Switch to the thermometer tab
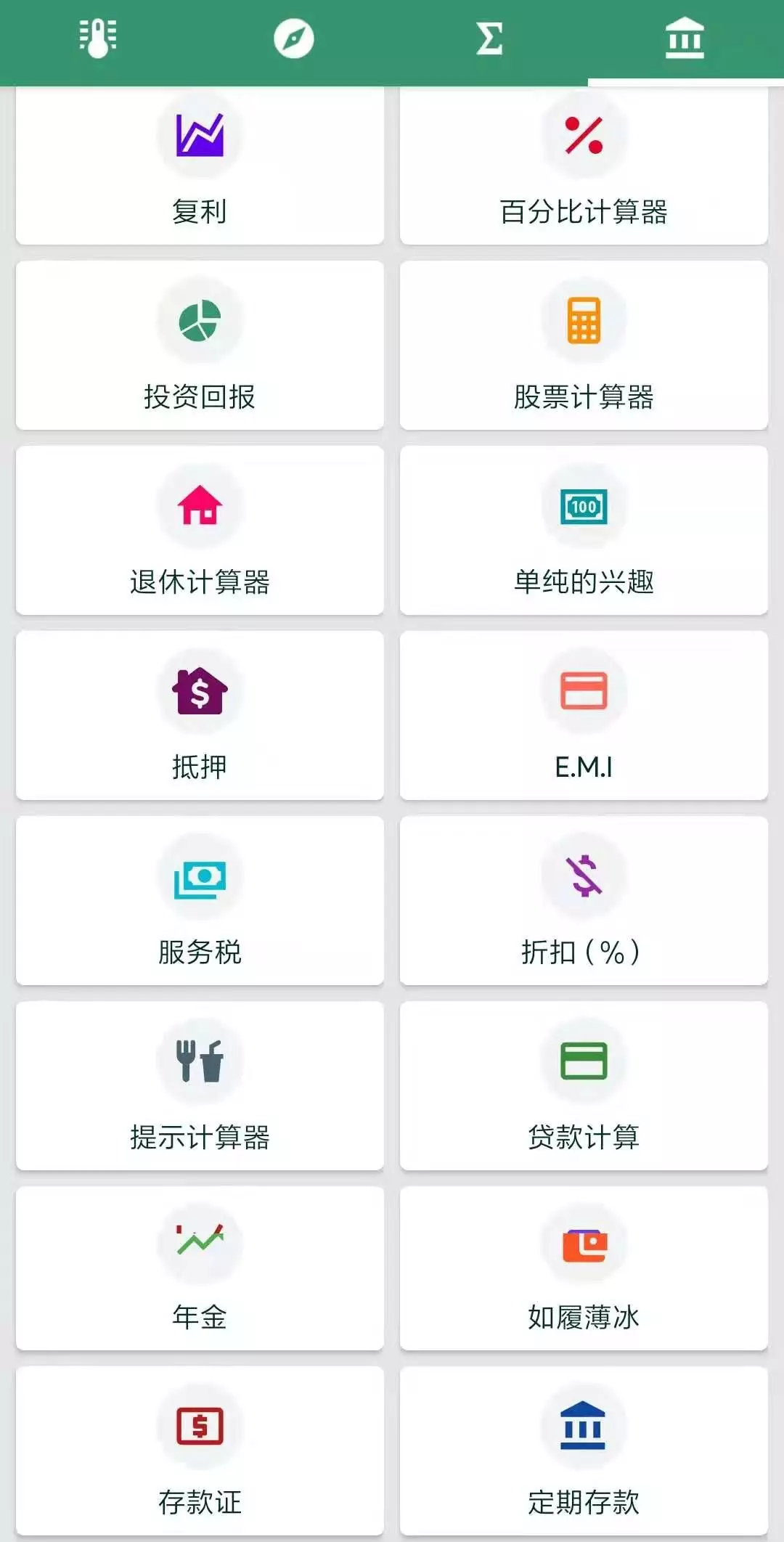Screen dimensions: 784x1542 click(98, 39)
